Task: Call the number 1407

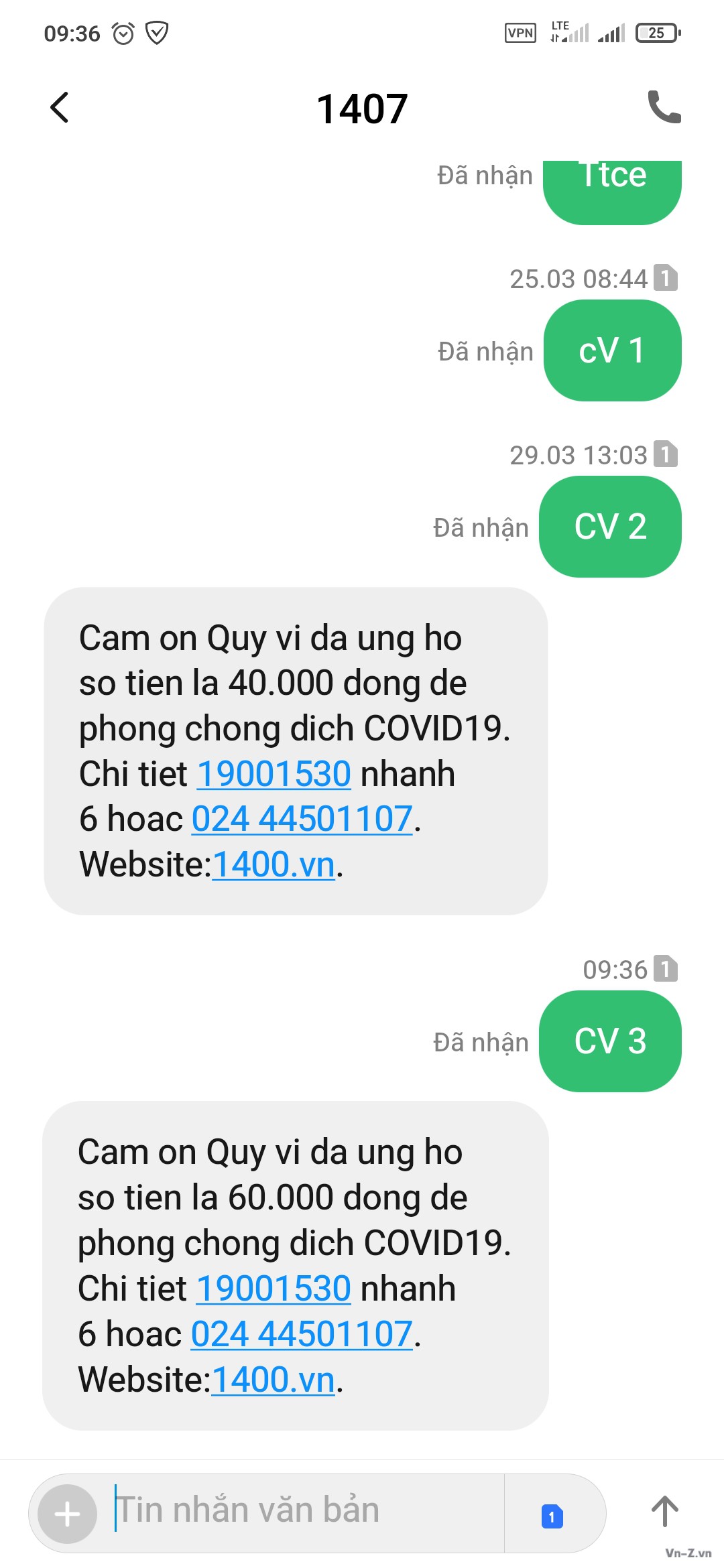Action: click(x=664, y=107)
